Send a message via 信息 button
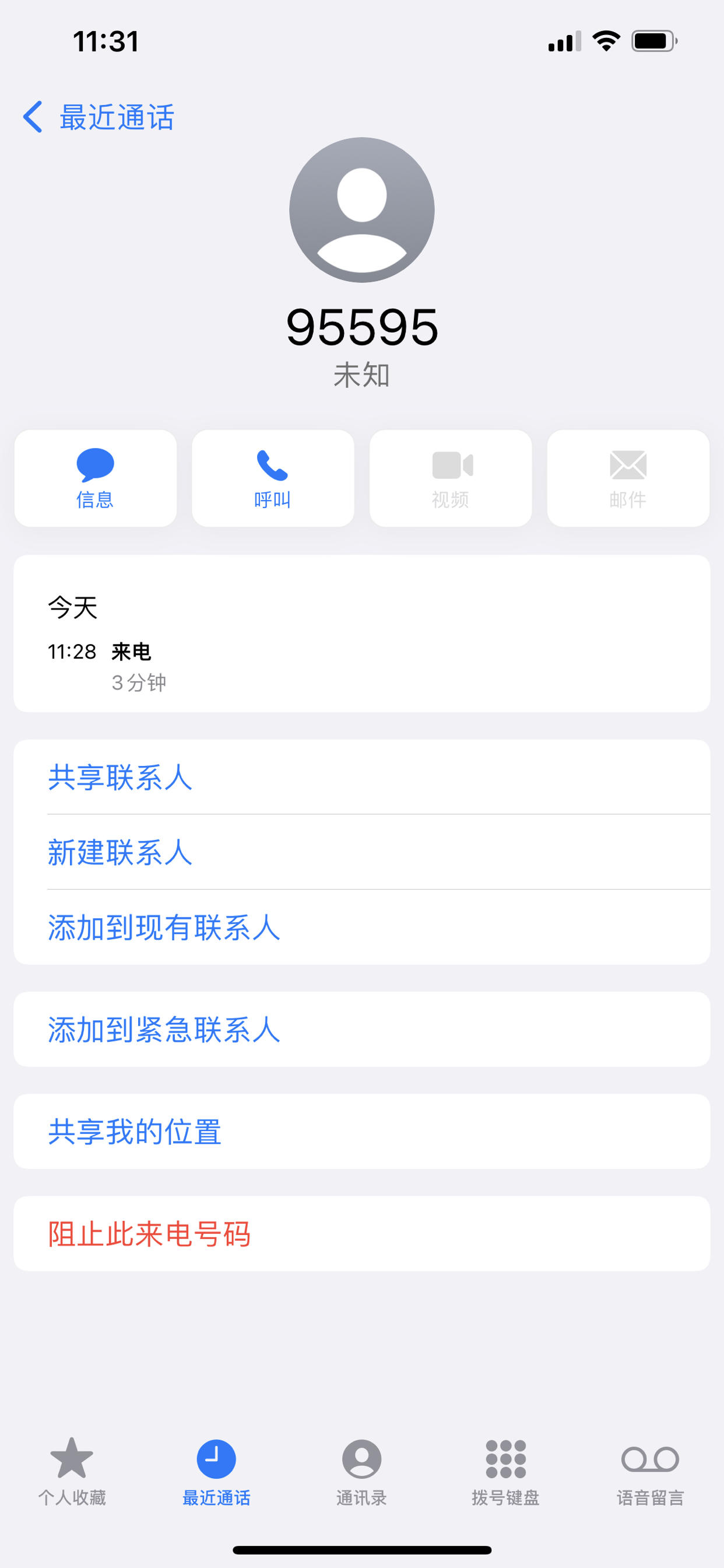 96,478
